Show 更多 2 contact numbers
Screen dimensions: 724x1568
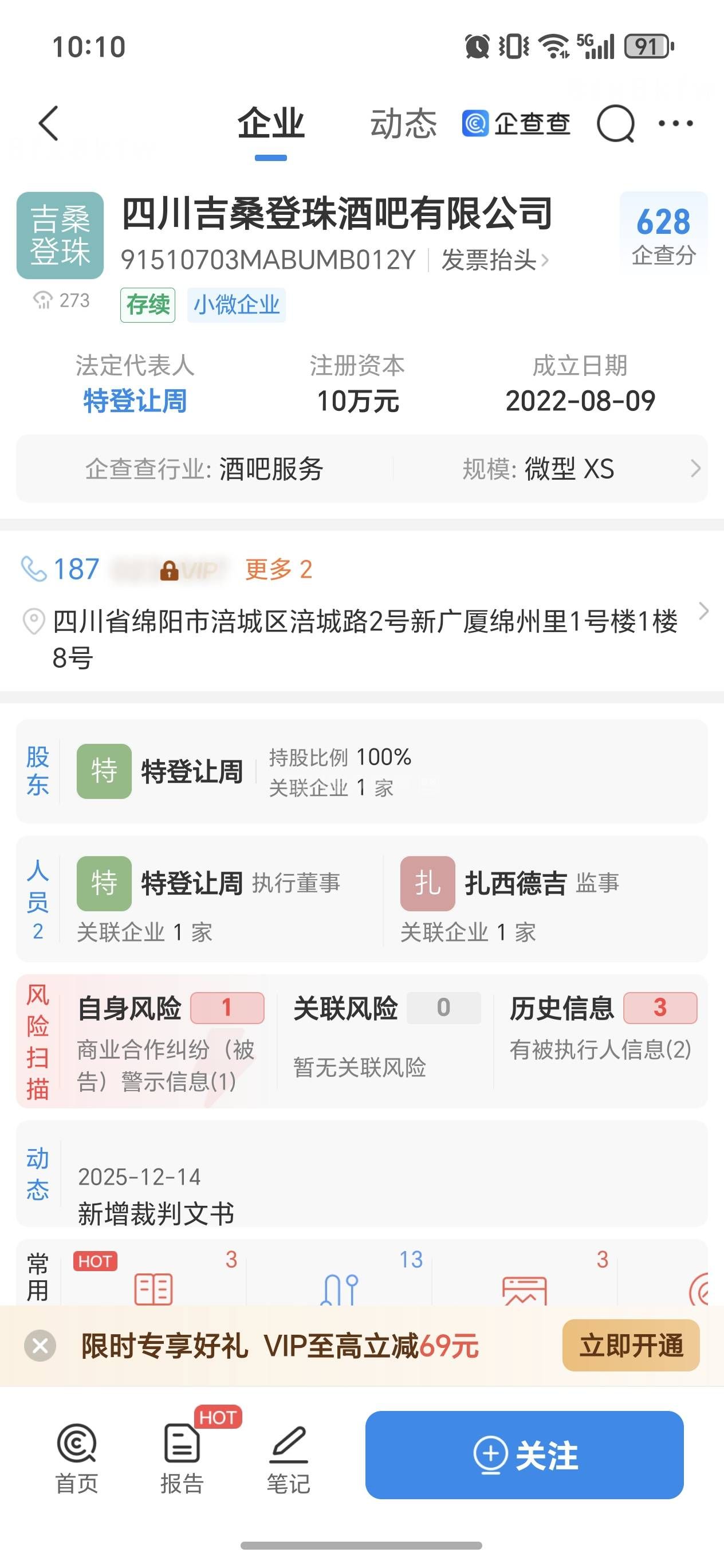[278, 570]
